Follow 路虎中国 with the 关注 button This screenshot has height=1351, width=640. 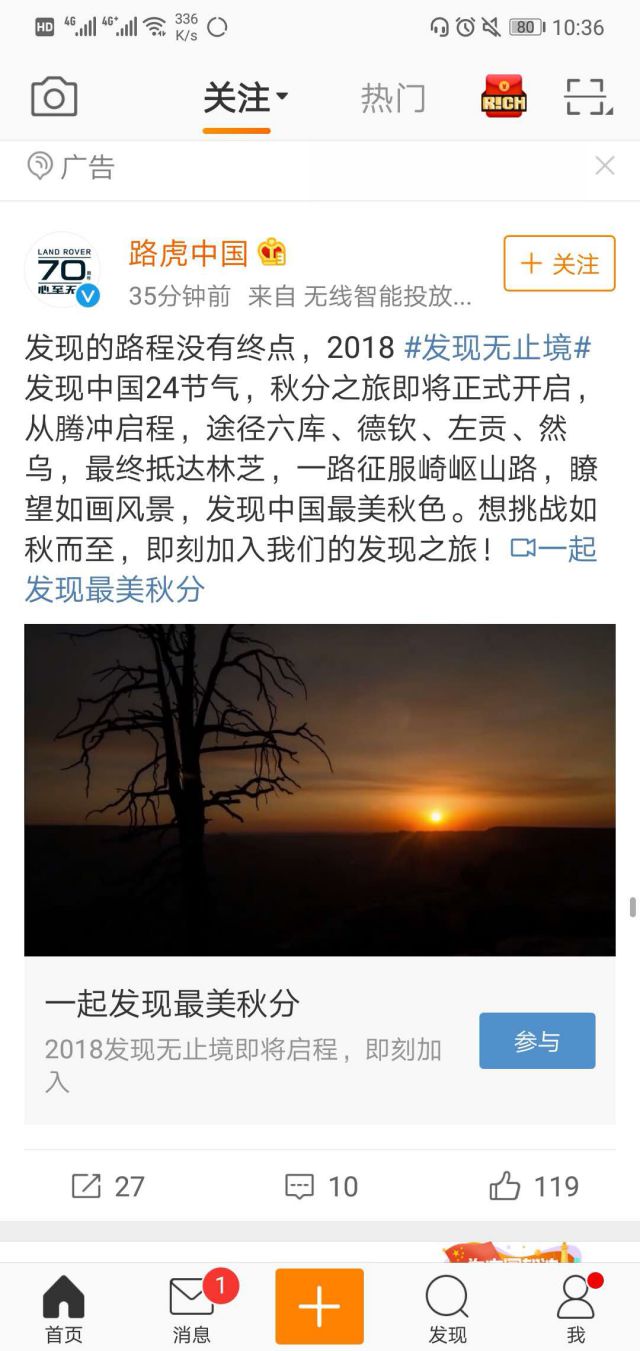[x=559, y=264]
